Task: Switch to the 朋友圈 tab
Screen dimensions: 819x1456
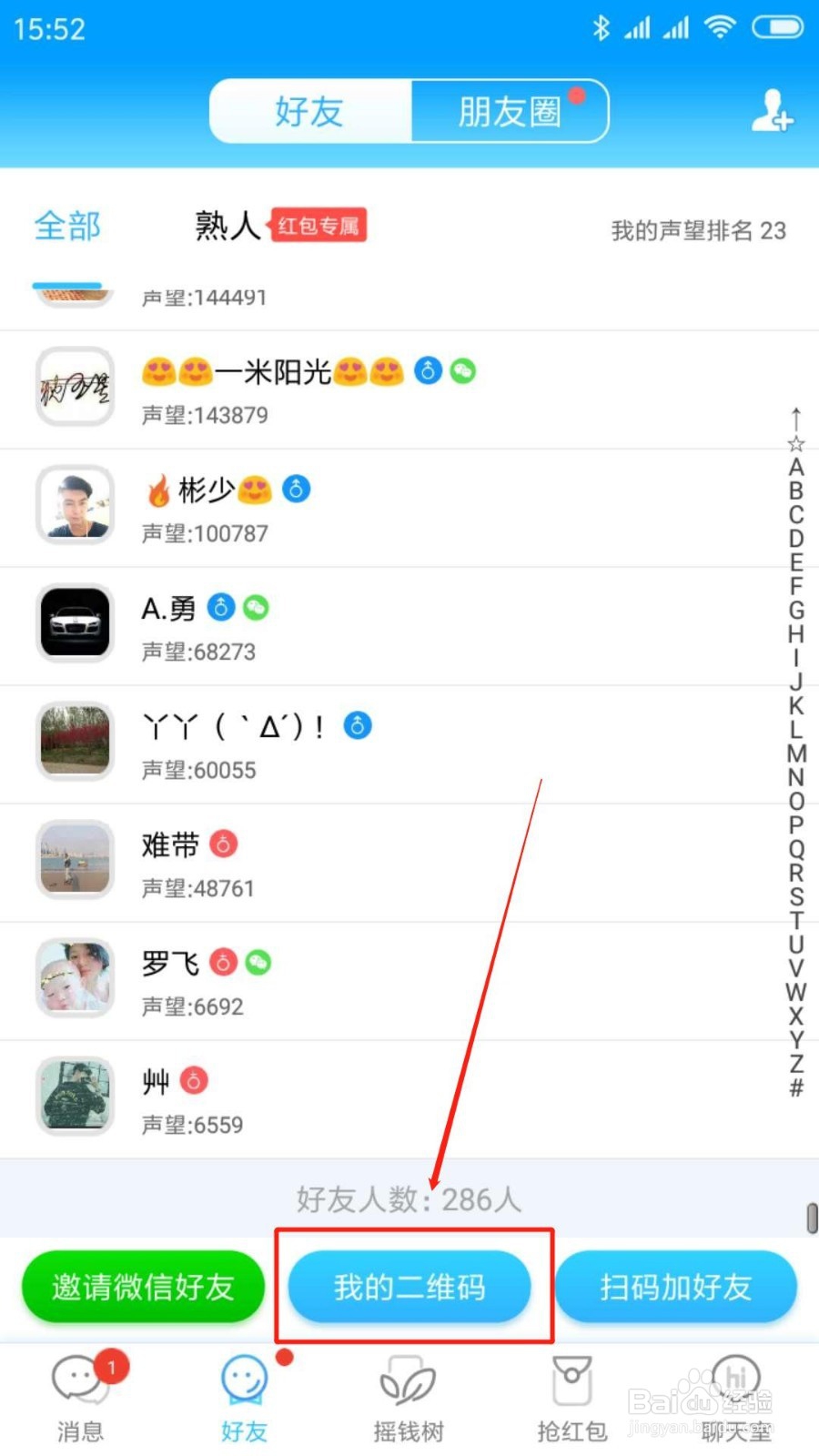Action: point(510,111)
